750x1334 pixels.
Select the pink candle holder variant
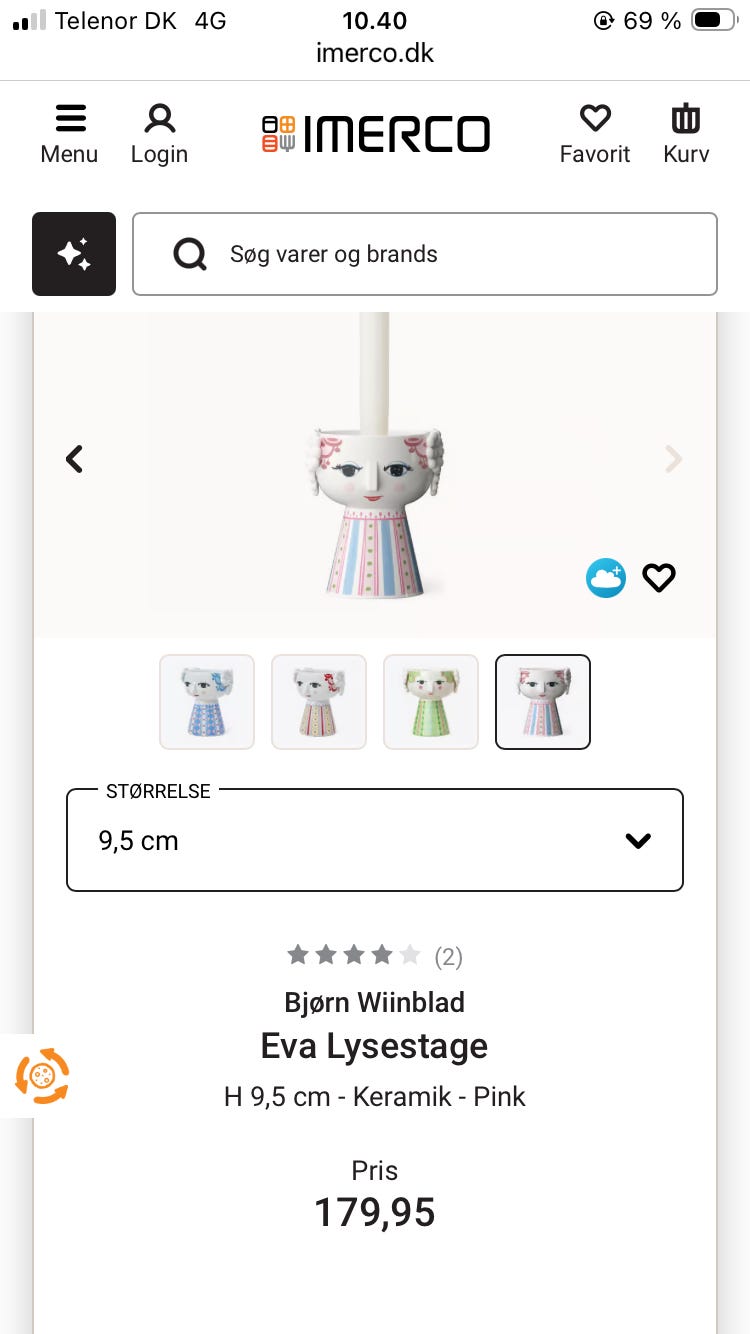coord(543,702)
